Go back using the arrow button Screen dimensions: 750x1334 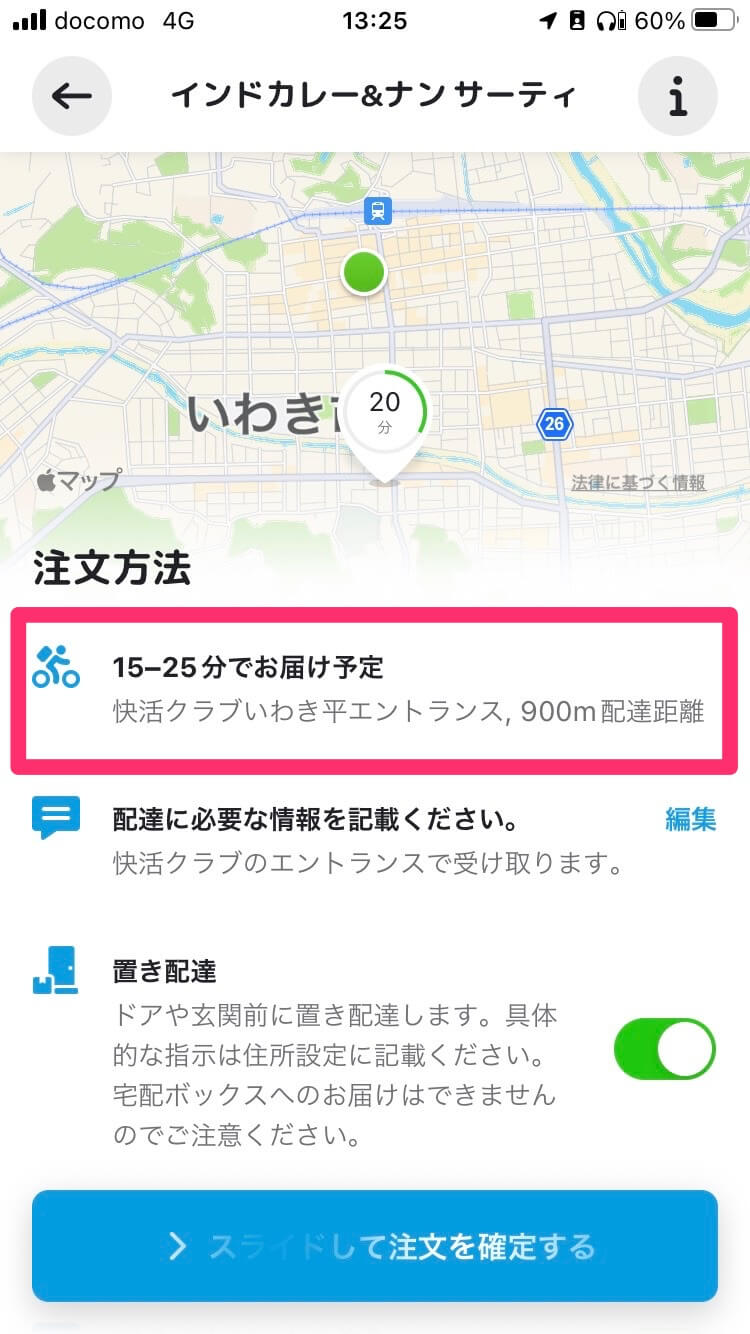click(72, 96)
